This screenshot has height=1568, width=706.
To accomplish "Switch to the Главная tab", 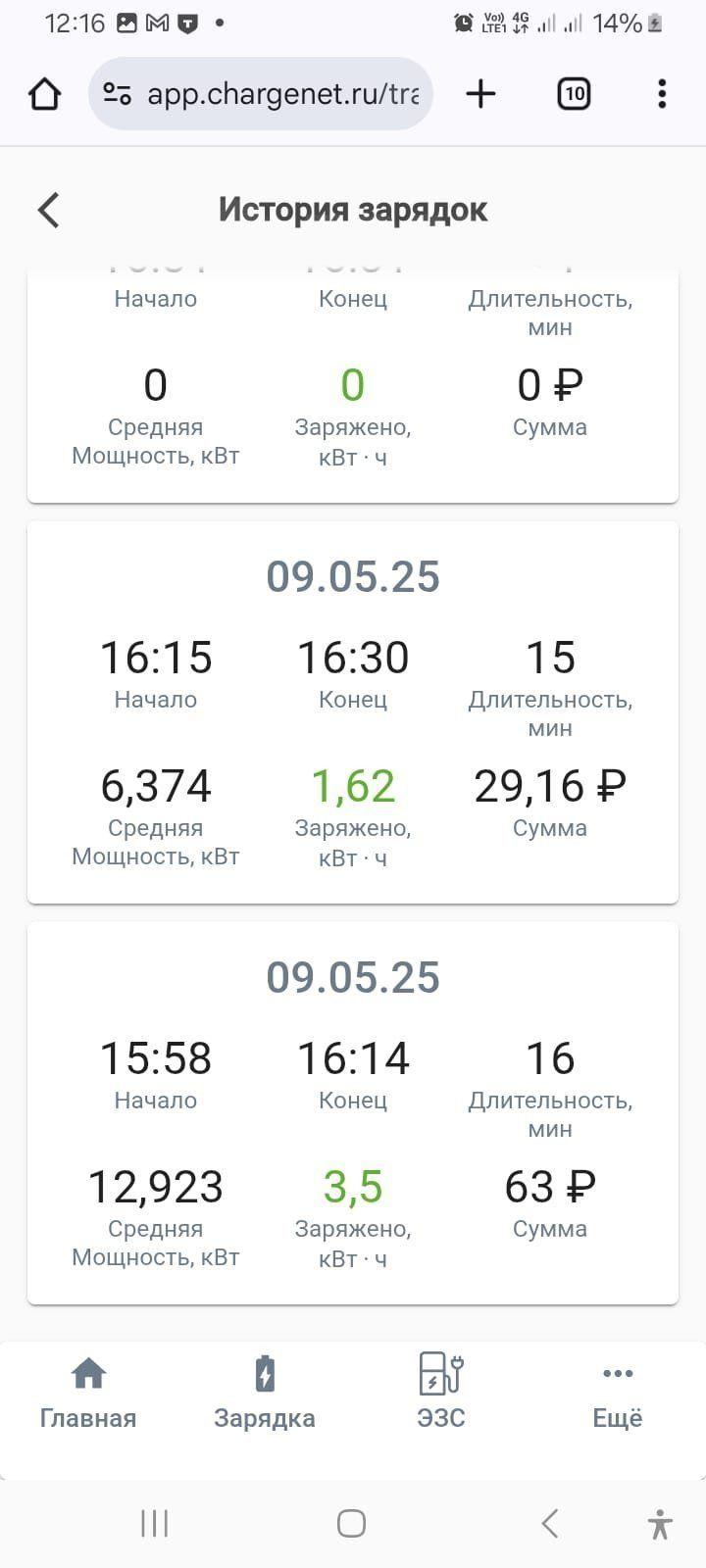I will pyautogui.click(x=88, y=1393).
